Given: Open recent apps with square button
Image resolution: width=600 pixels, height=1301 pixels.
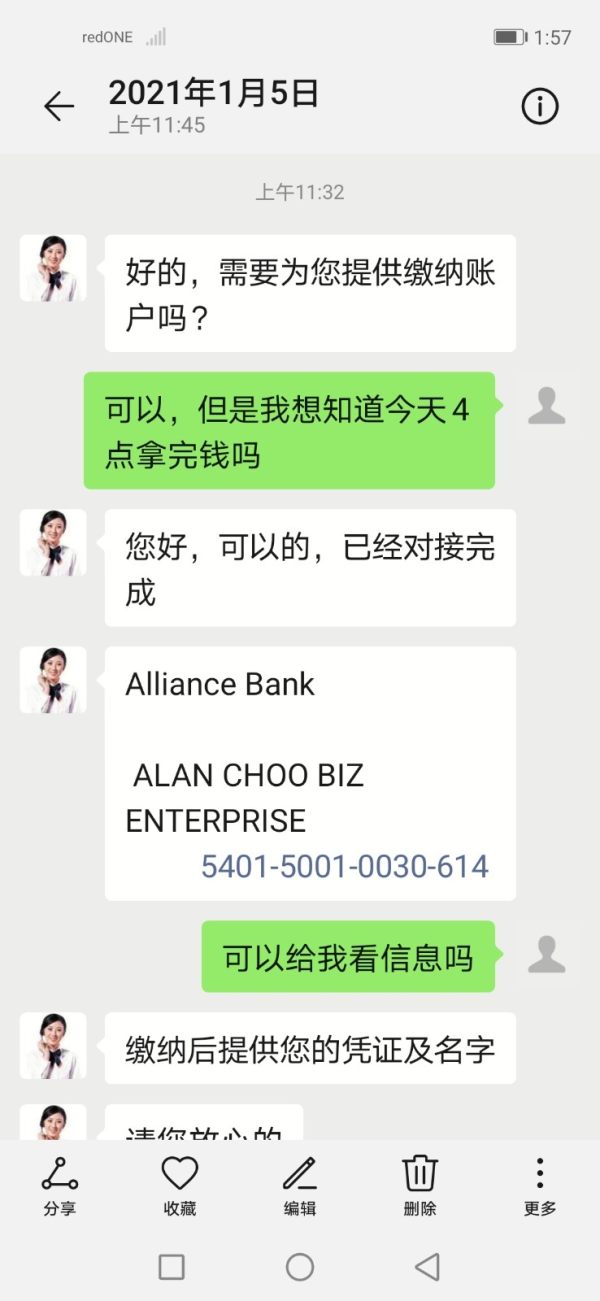Looking at the screenshot, I should point(172,1267).
